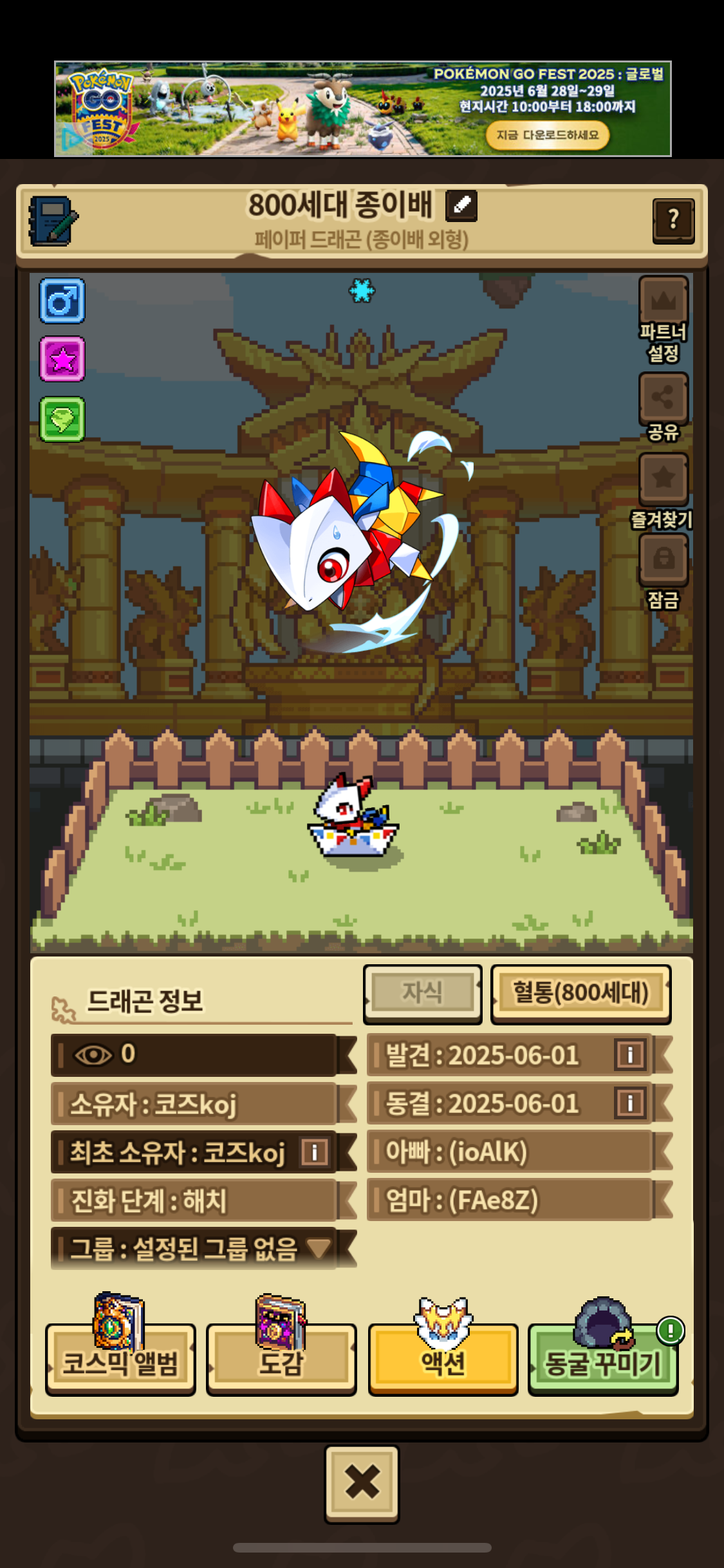
Task: Lock the dragon with 잠금
Action: [663, 559]
